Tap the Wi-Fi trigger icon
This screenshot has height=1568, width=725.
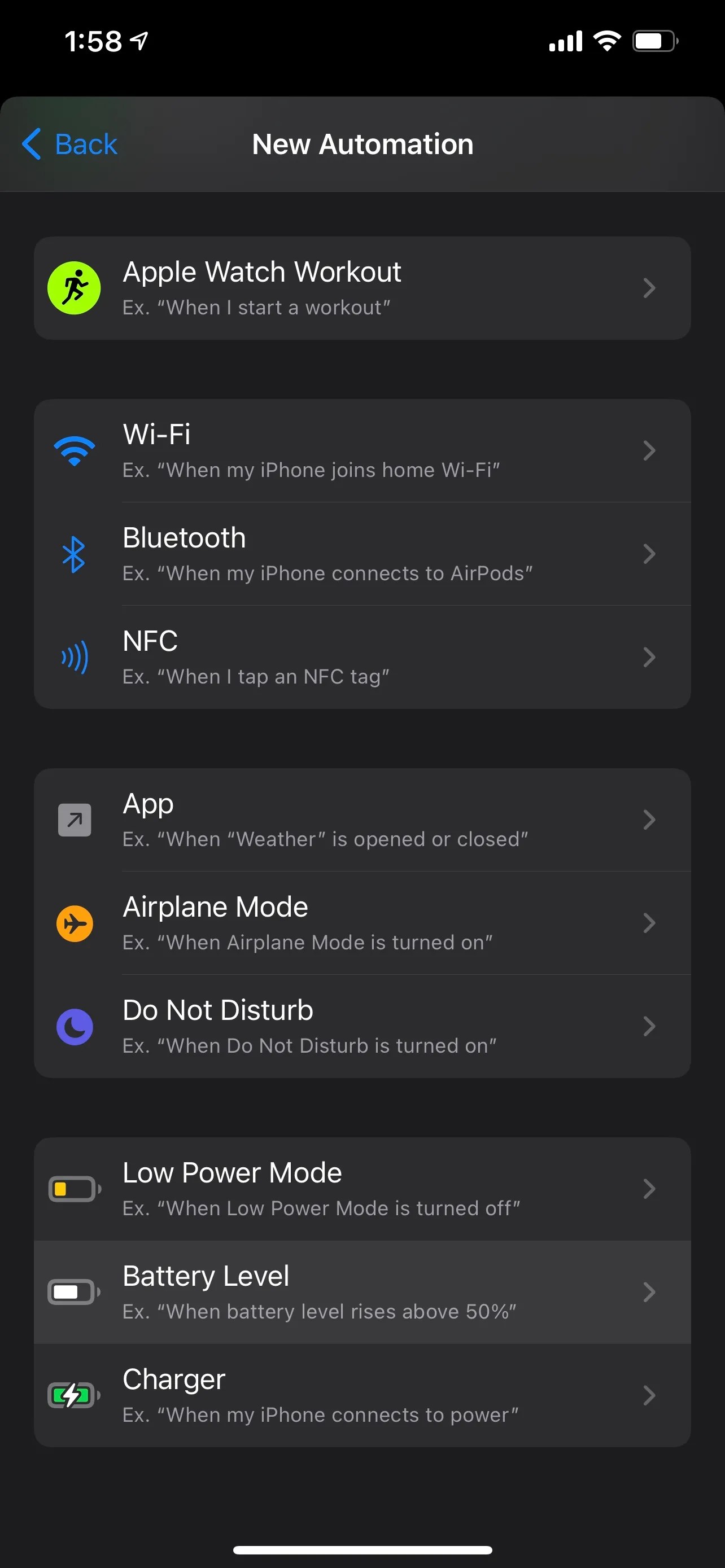pos(73,450)
